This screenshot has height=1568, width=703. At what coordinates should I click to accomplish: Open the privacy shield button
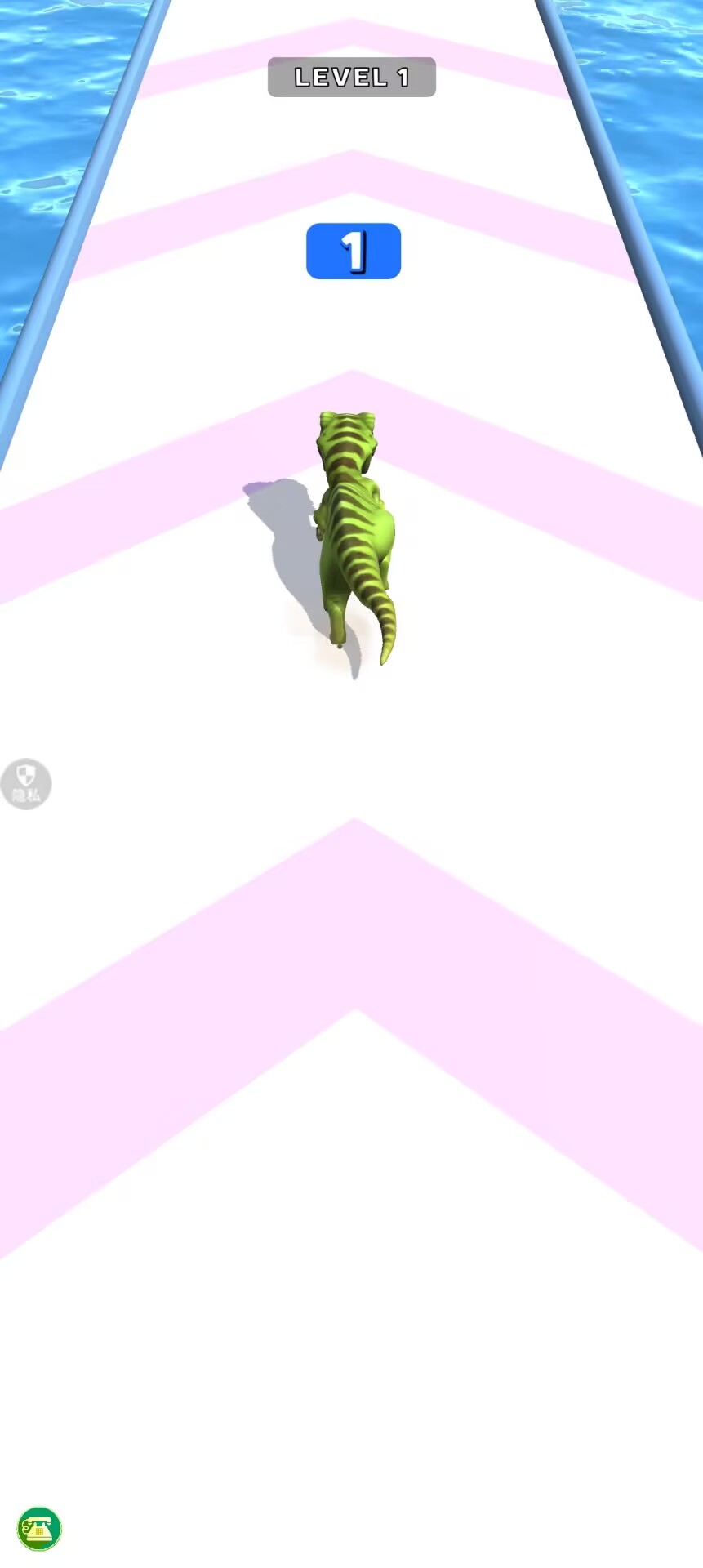(x=26, y=783)
